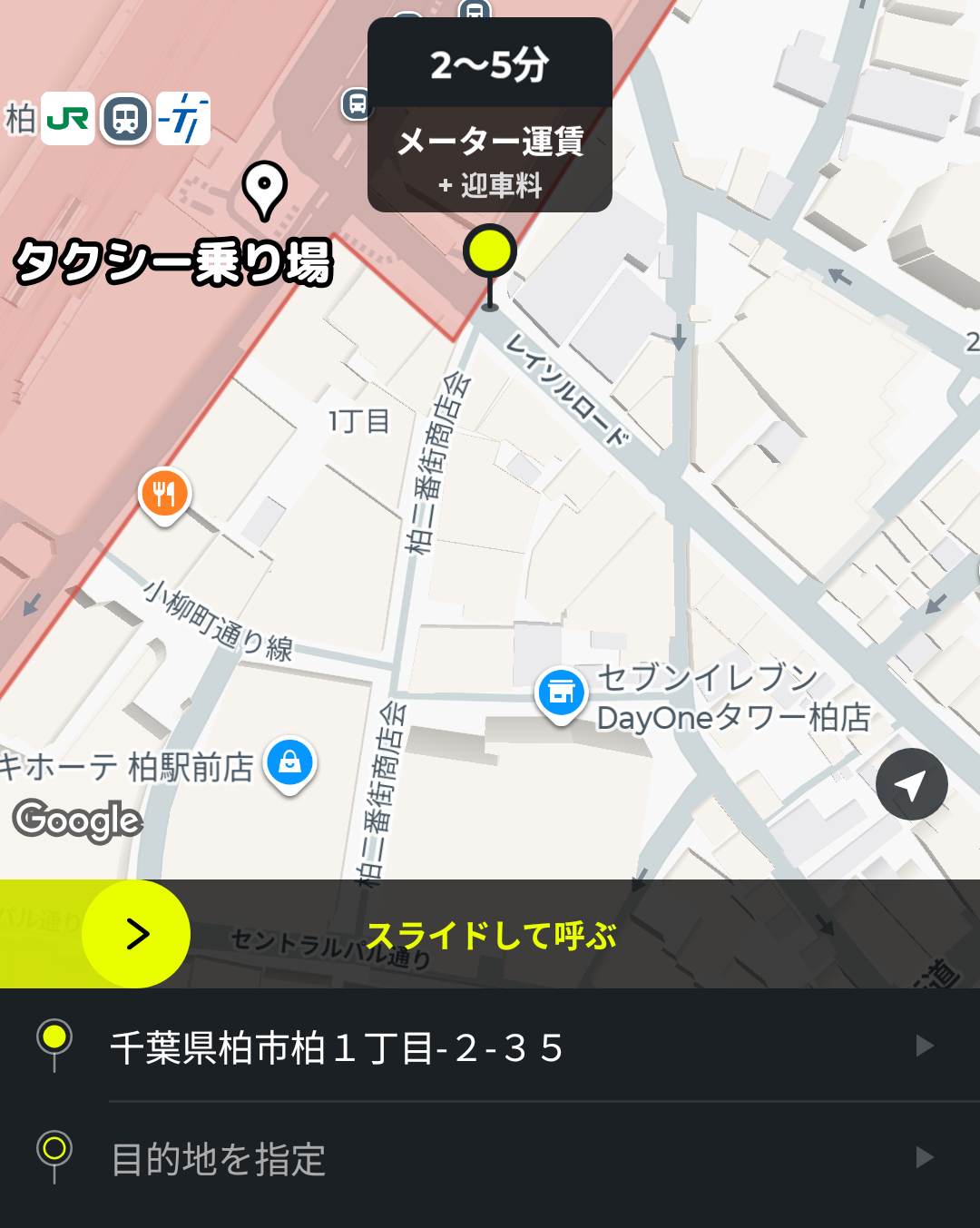The width and height of the screenshot is (980, 1228).
Task: Tap the メーター運賃 + 迎車料 fare info bubble
Action: point(490,160)
